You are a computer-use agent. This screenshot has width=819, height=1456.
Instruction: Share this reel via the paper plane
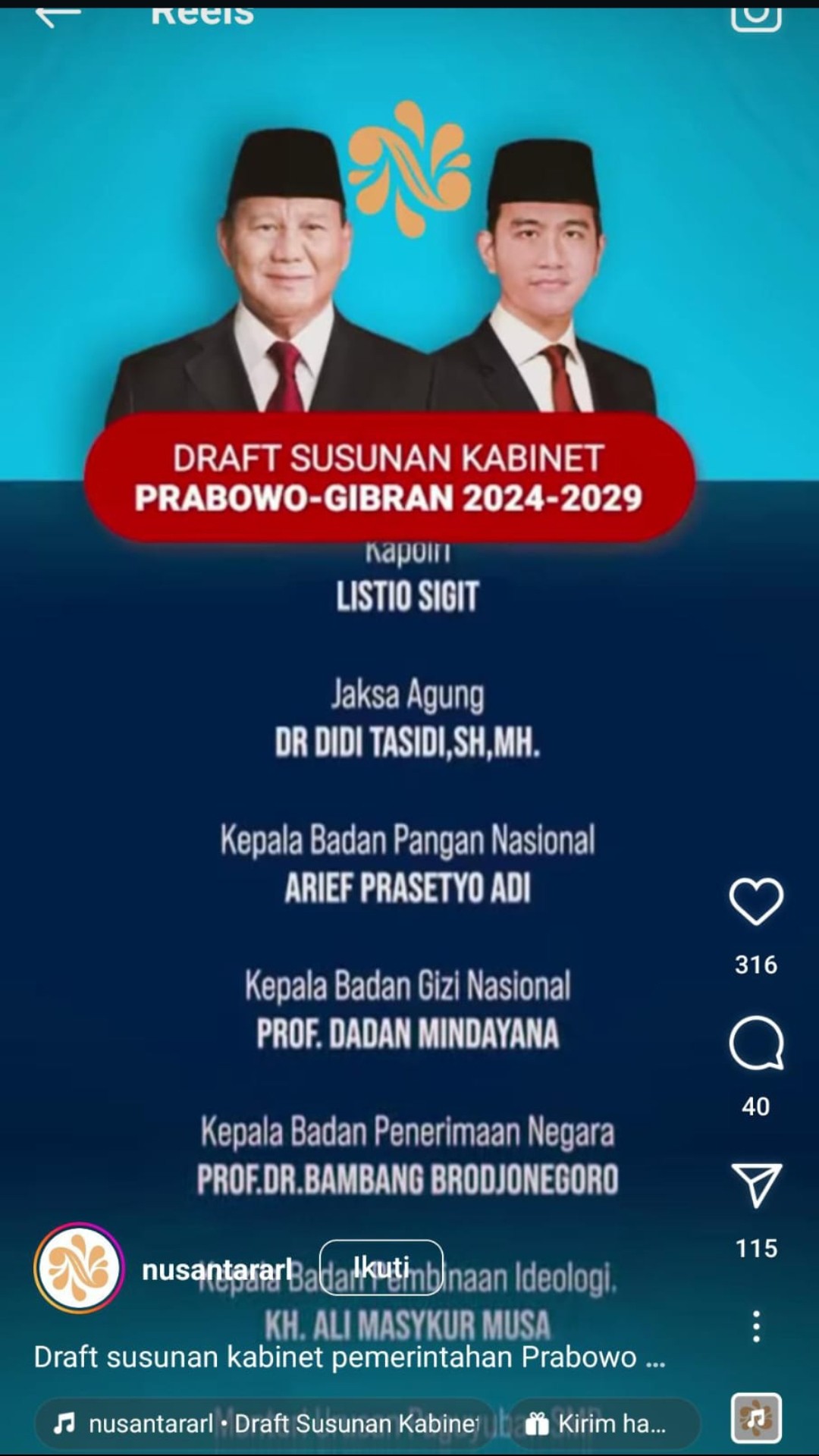(756, 1185)
